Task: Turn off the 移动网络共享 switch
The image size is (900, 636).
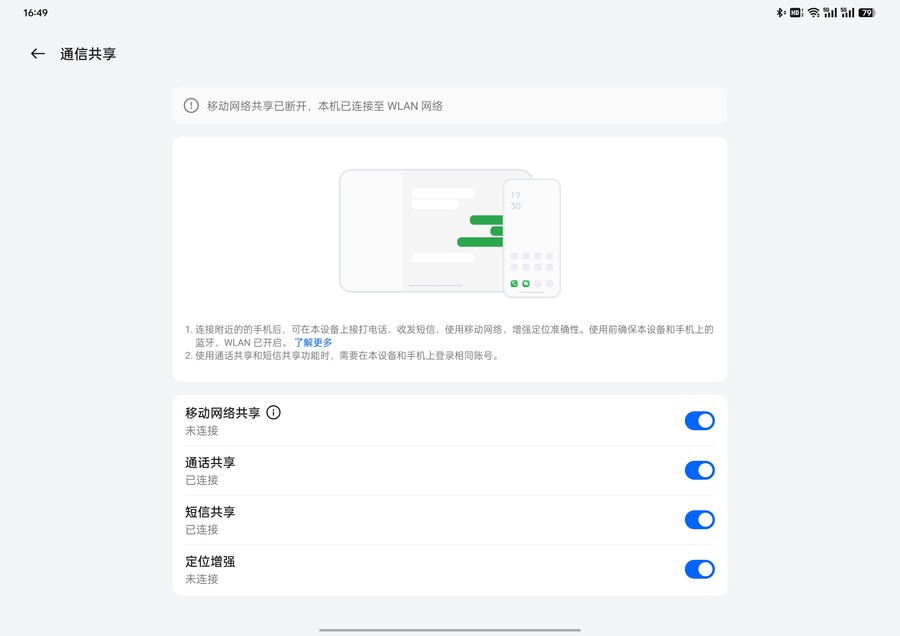Action: coord(699,421)
